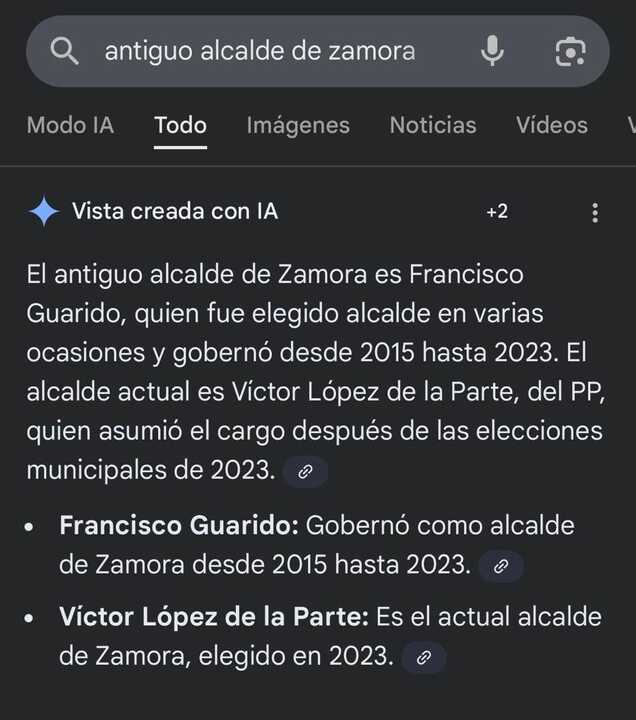Open the AI overview overflow menu

(595, 212)
